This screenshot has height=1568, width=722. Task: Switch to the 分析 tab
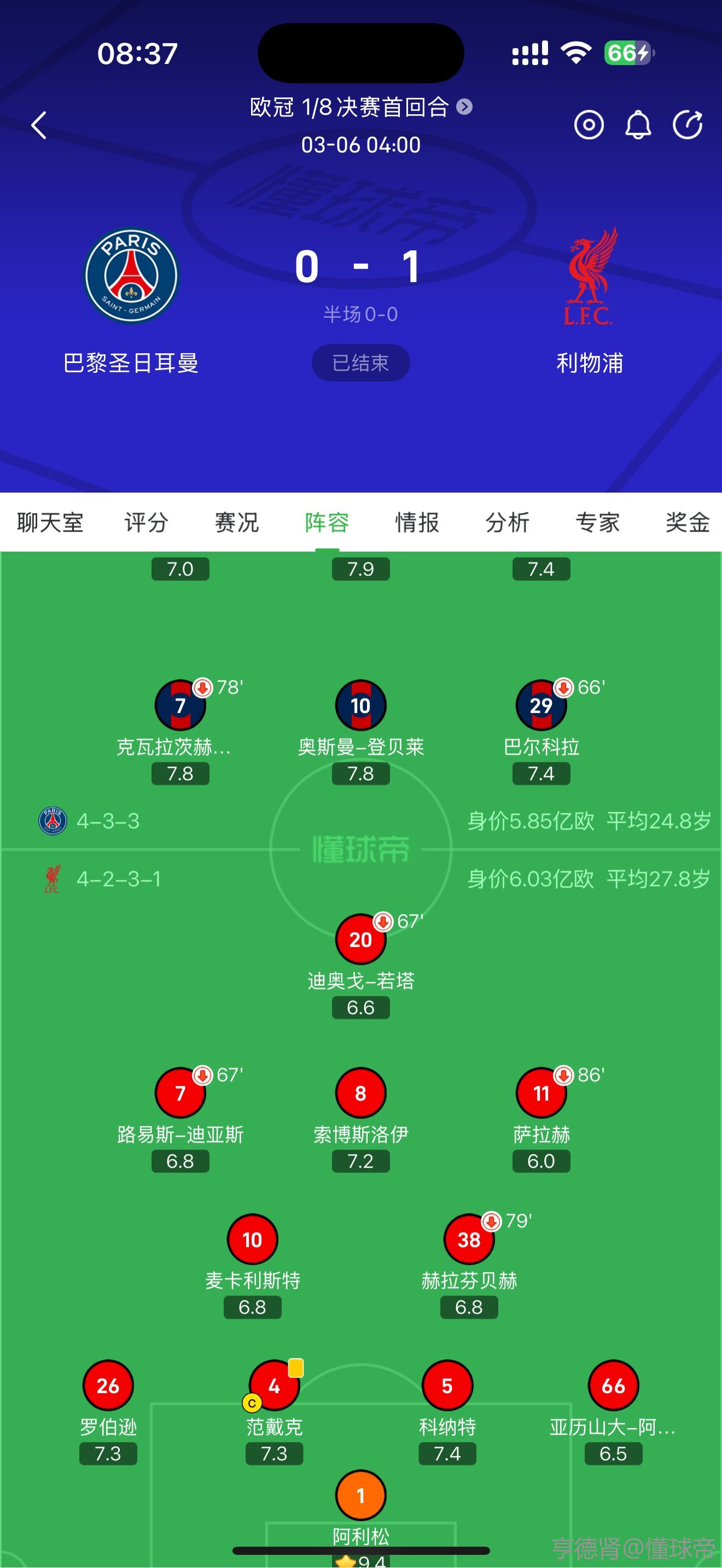point(507,522)
